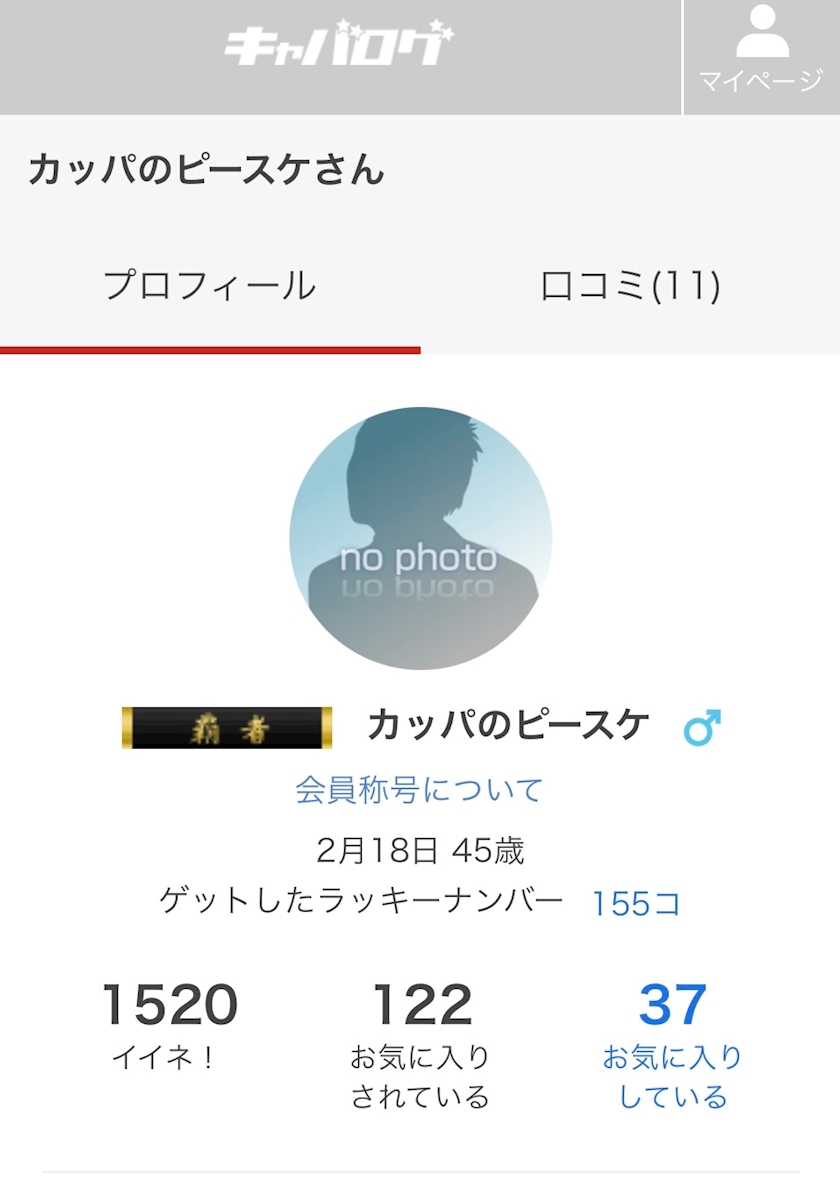Switch to the 口コミ(11) tab

coord(631,287)
